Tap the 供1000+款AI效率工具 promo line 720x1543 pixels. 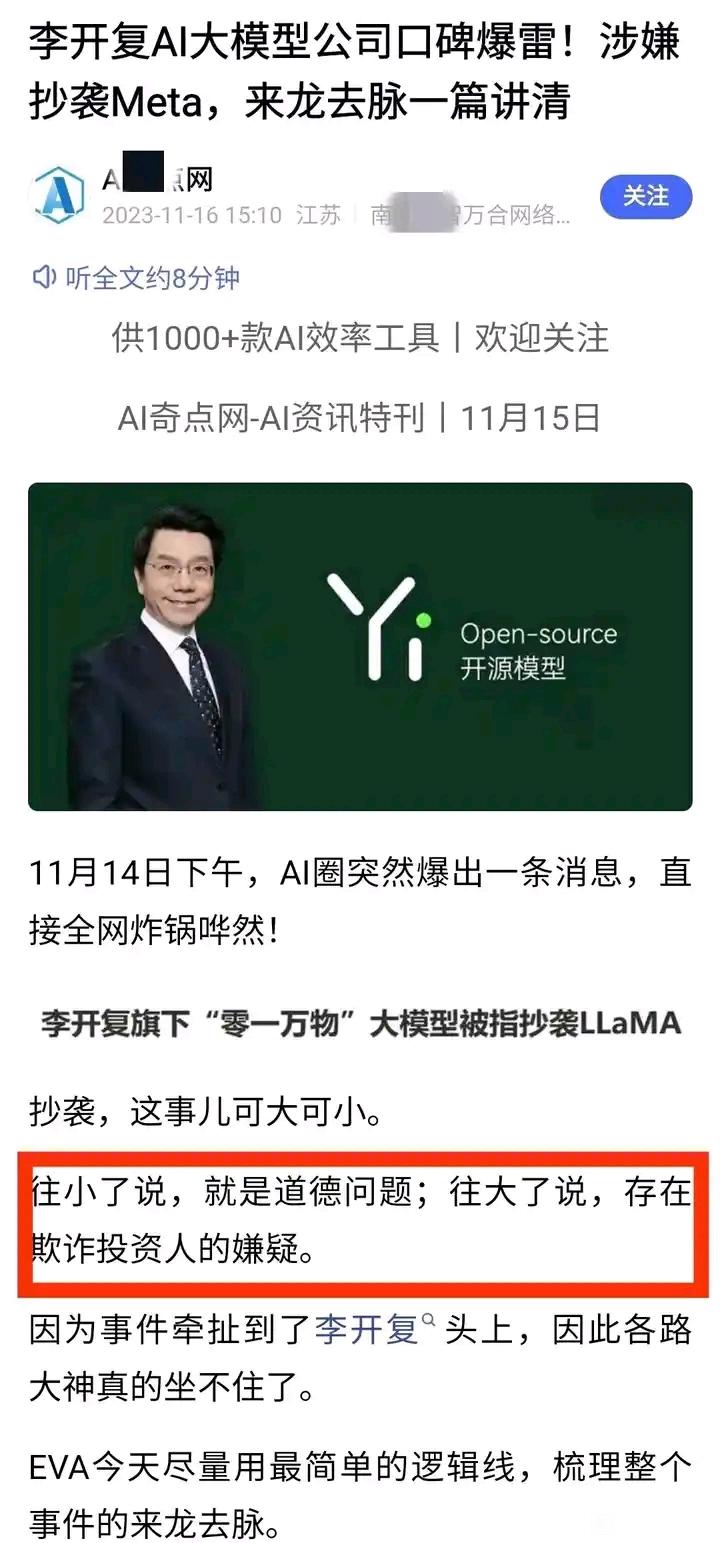pos(360,340)
